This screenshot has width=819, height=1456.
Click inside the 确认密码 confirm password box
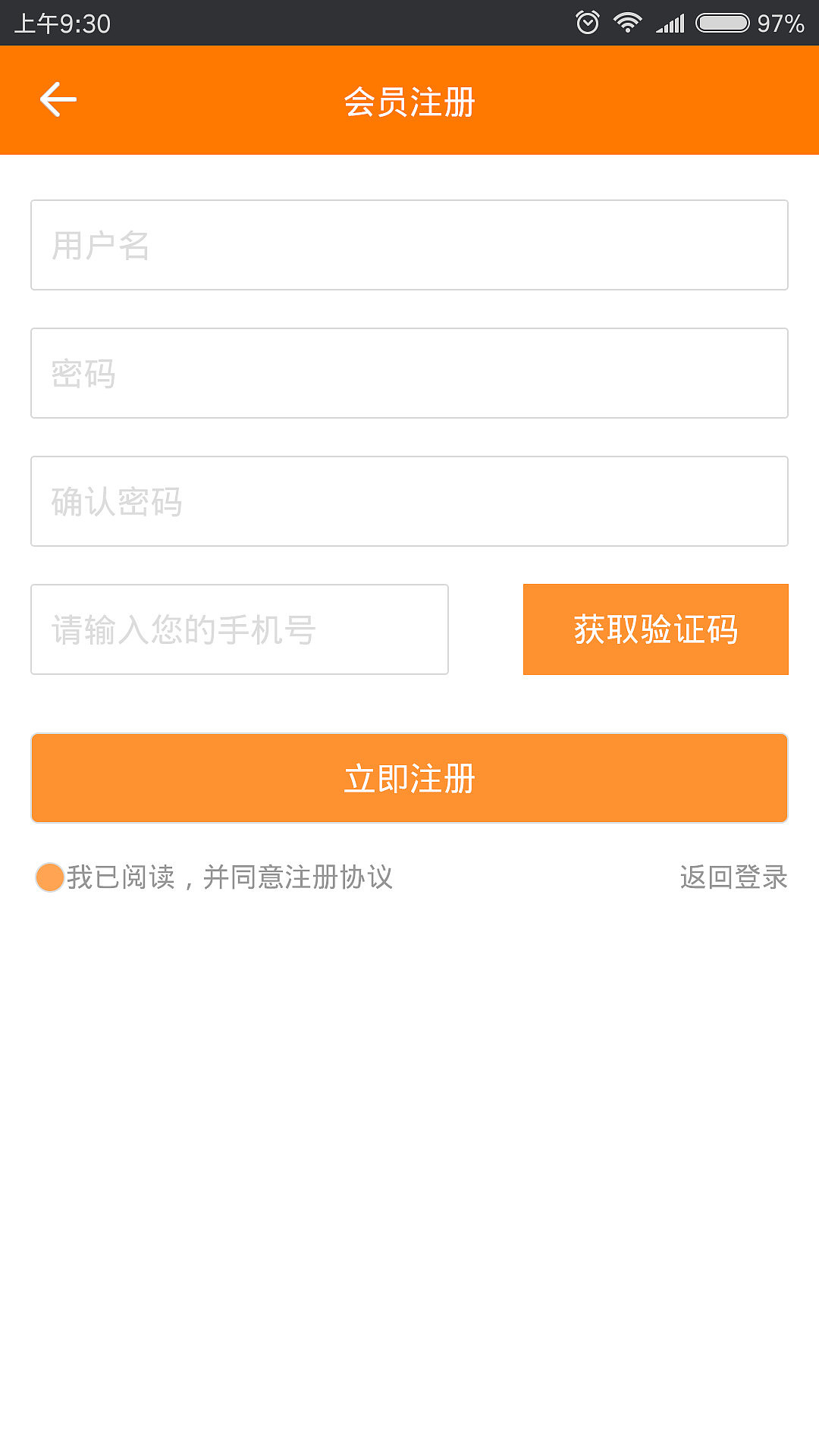point(409,500)
